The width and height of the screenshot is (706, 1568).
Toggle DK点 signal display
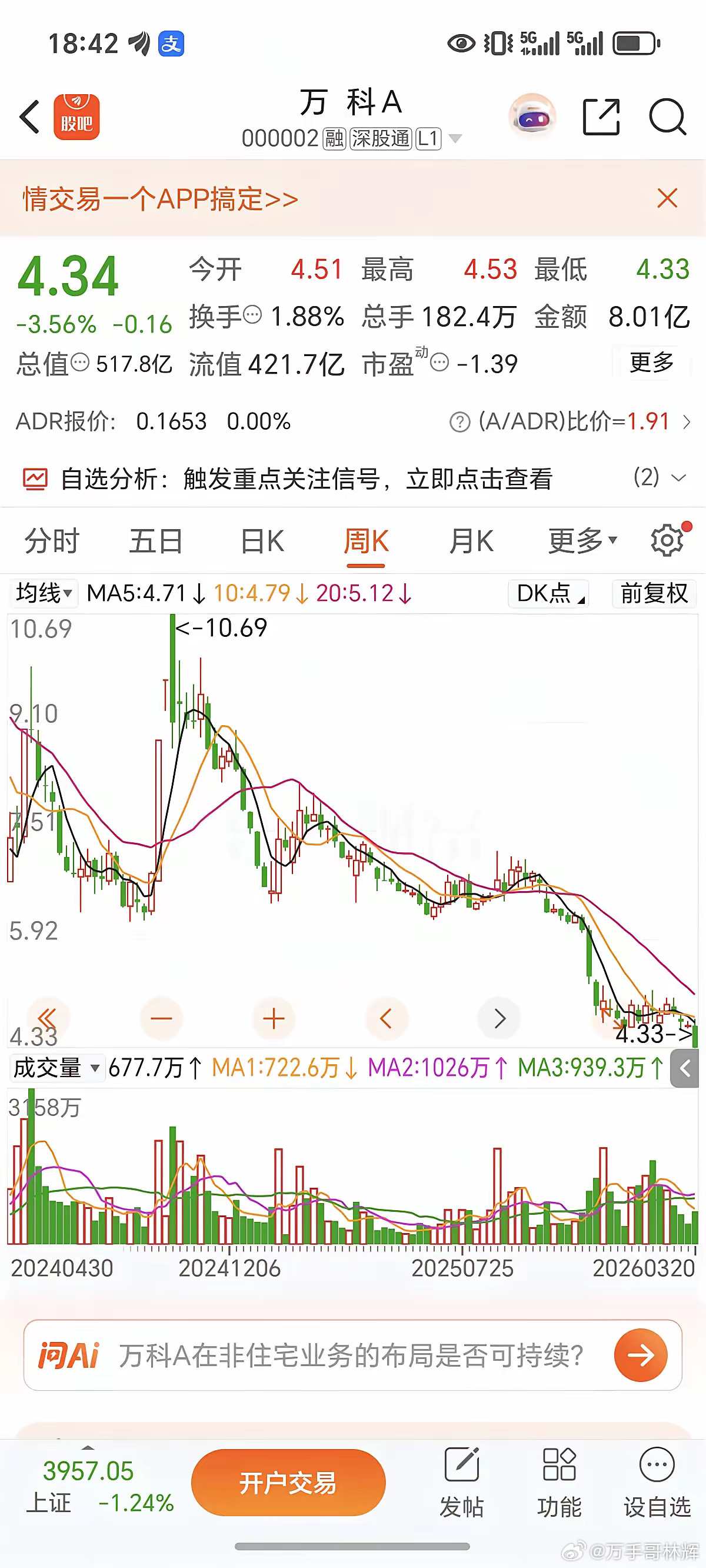click(547, 593)
